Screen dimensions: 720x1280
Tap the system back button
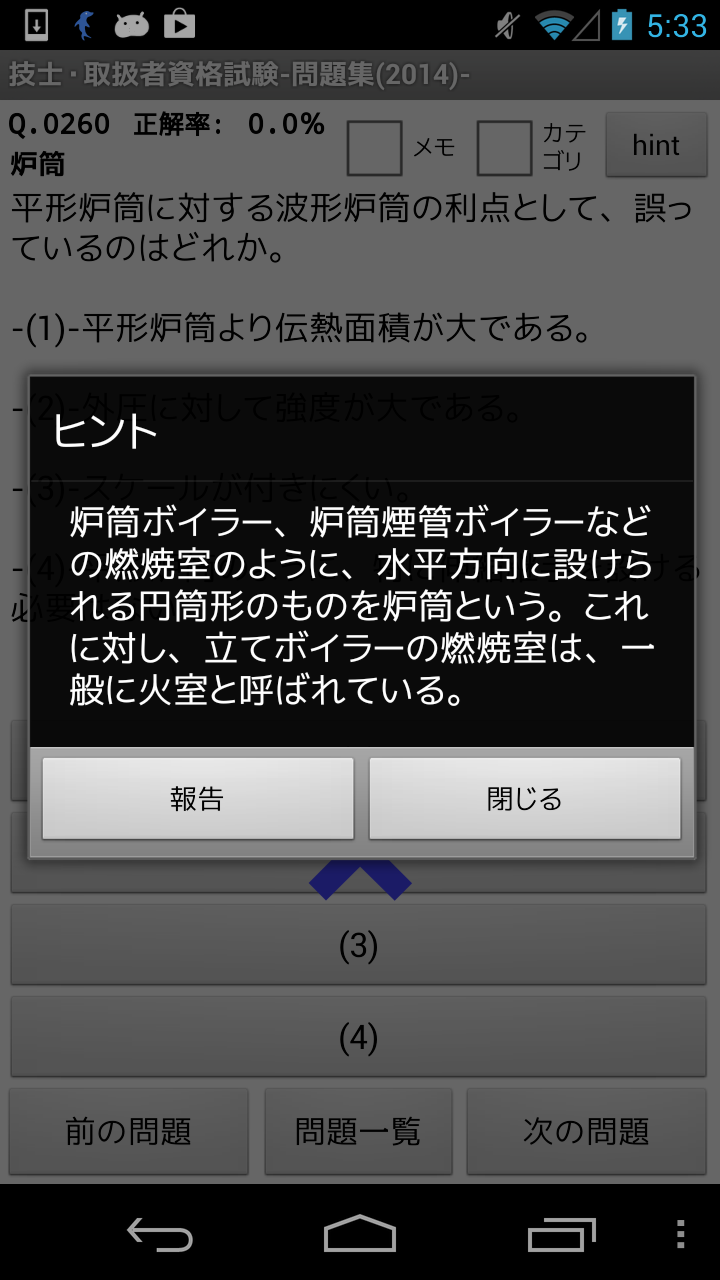160,1234
